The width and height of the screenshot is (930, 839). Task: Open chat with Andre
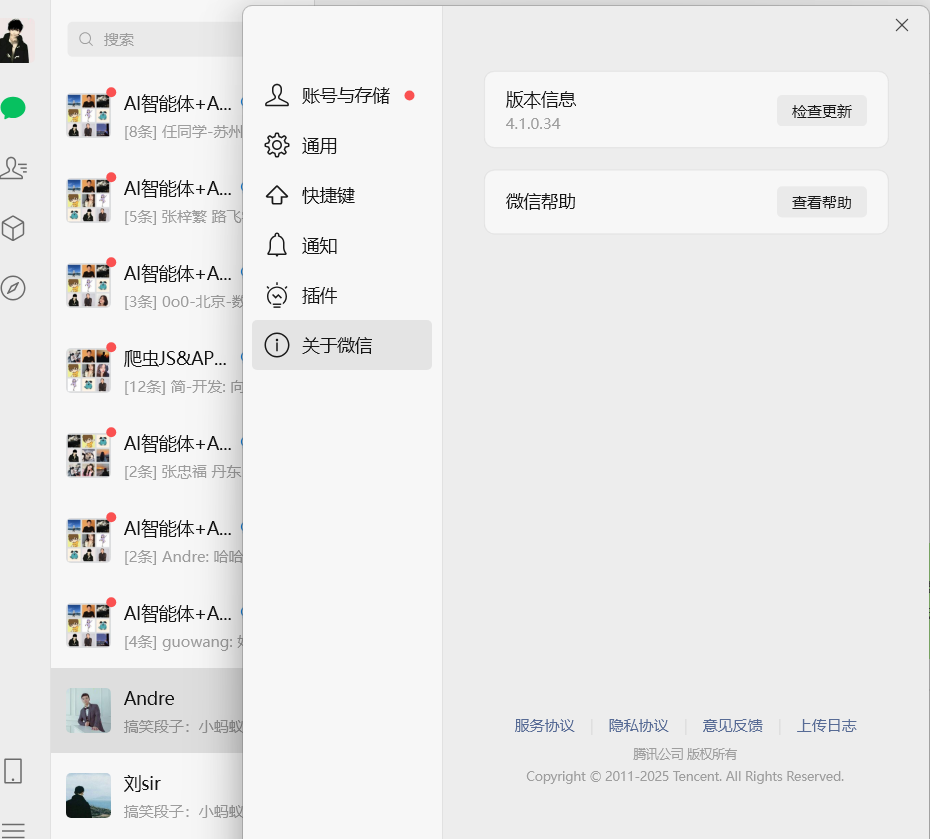pyautogui.click(x=150, y=710)
